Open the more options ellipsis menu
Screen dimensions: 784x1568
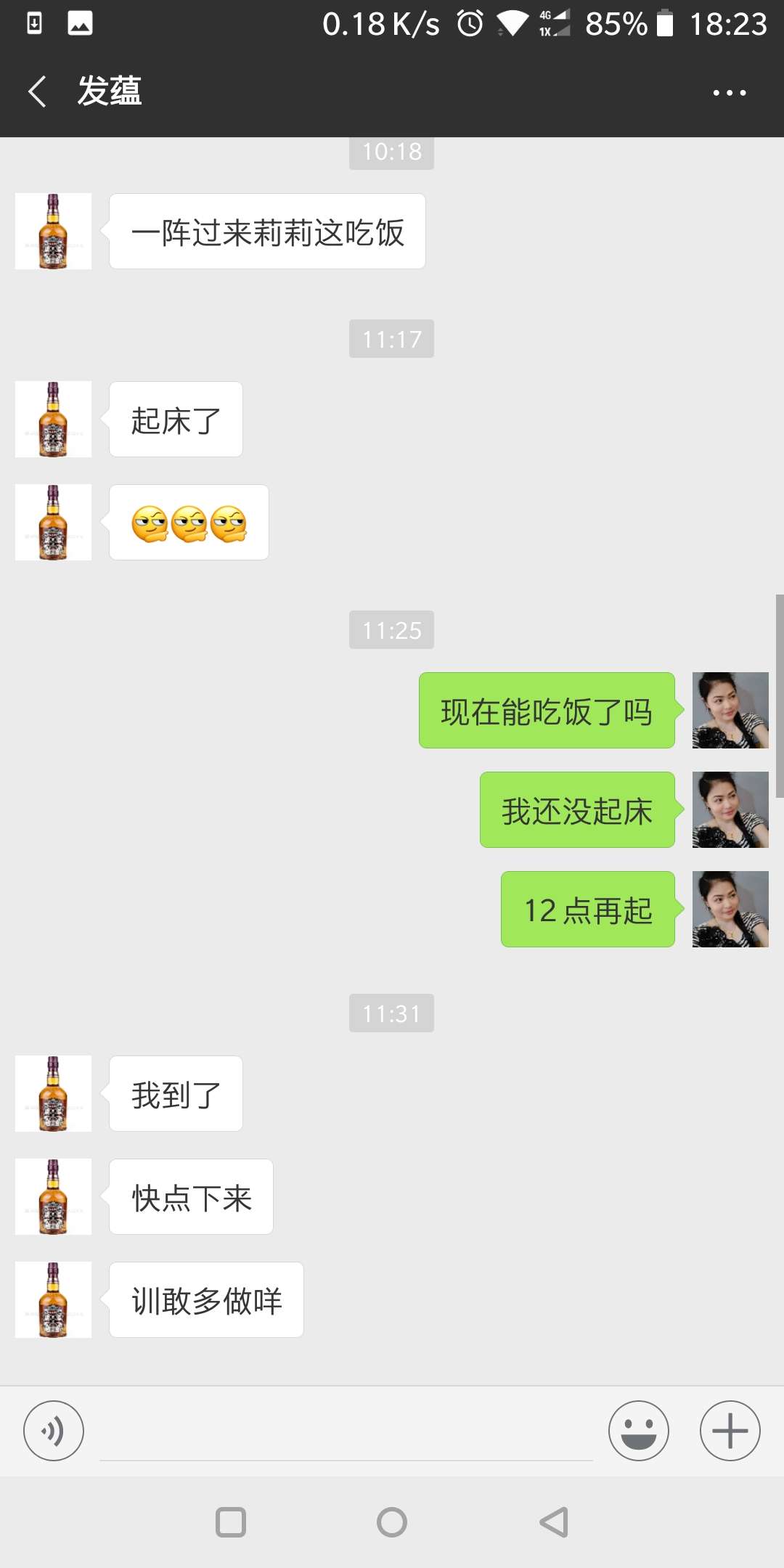[x=730, y=91]
